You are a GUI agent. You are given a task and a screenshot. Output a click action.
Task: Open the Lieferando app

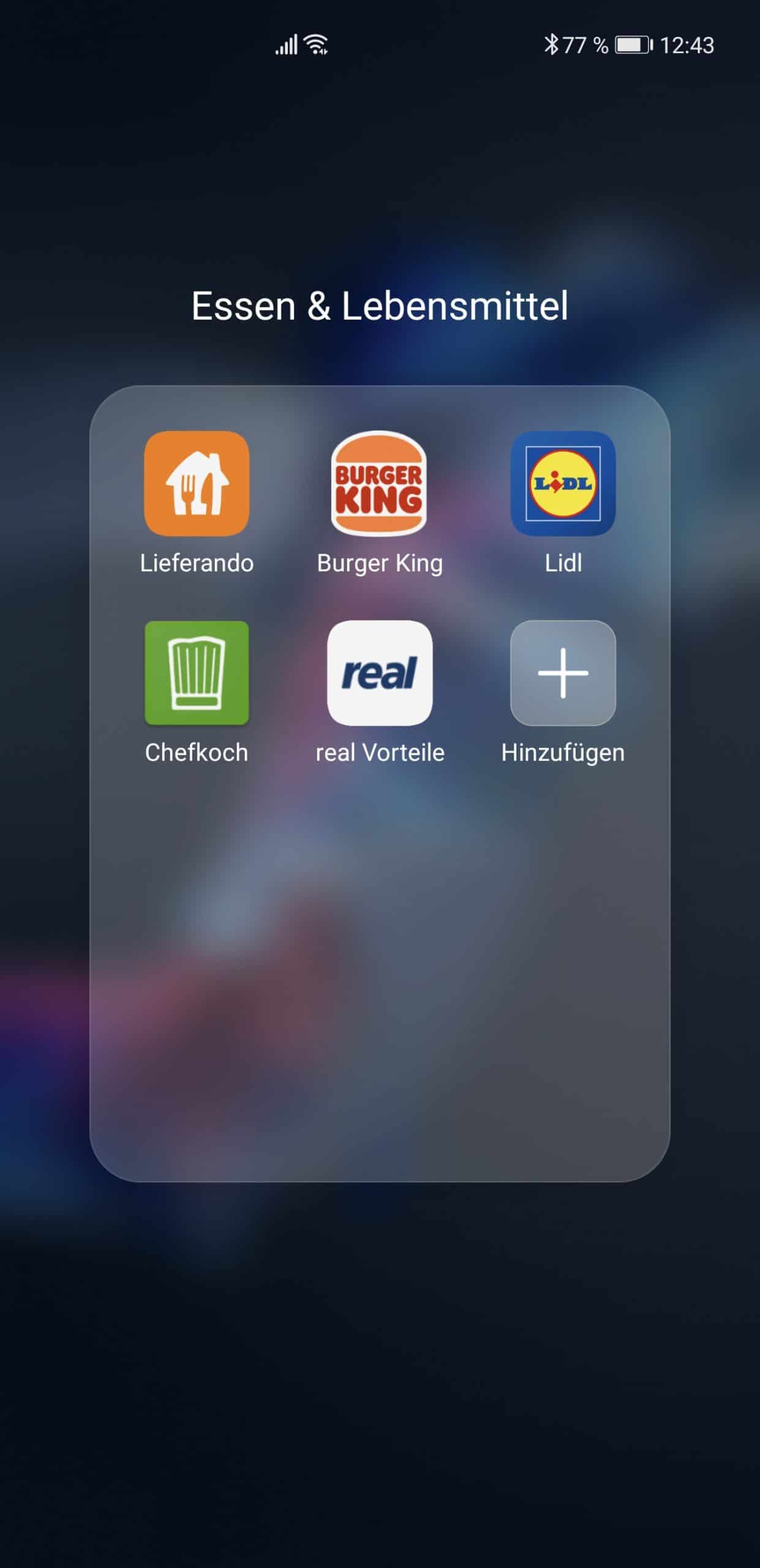pos(197,484)
